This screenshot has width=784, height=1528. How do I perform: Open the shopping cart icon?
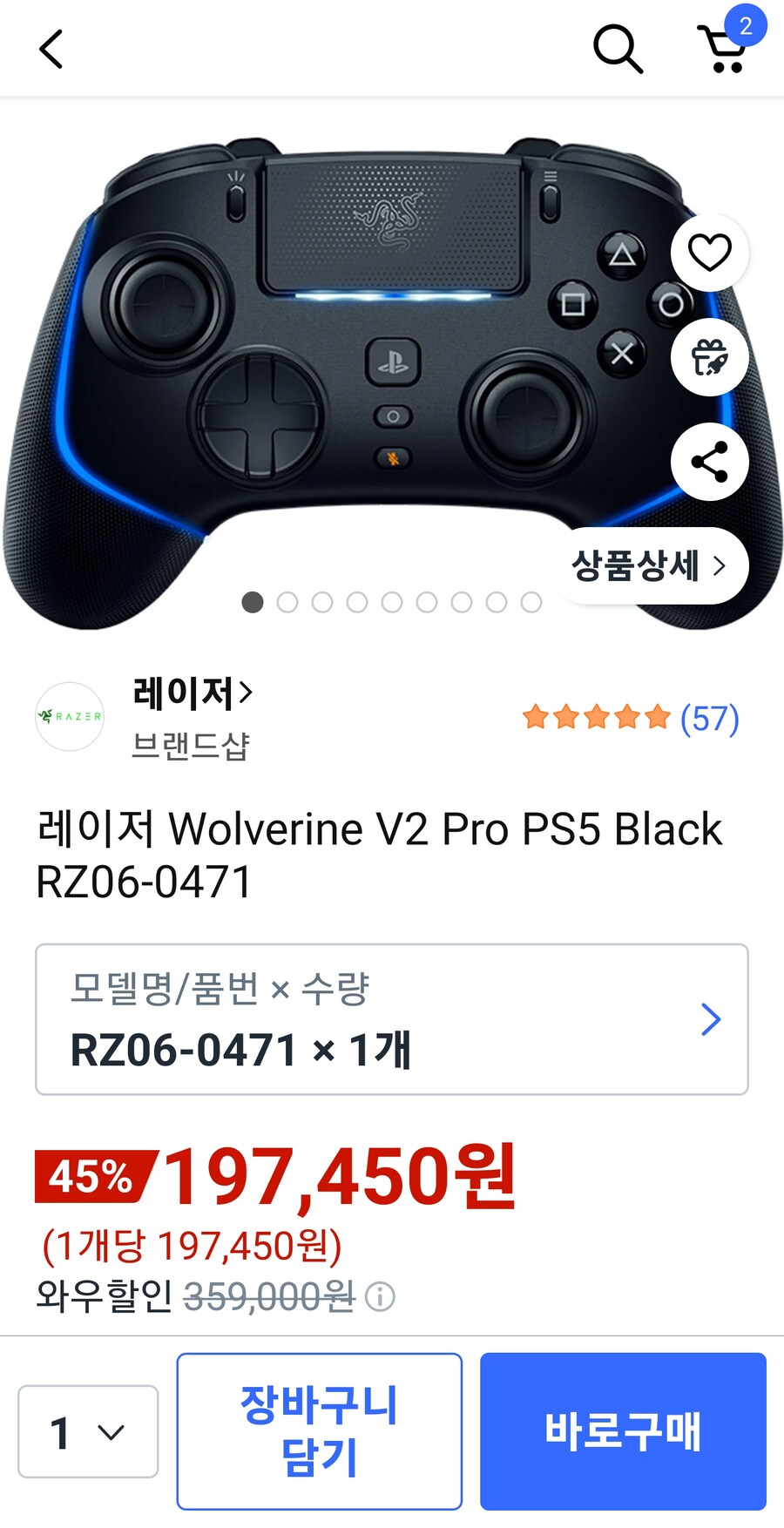point(721,50)
